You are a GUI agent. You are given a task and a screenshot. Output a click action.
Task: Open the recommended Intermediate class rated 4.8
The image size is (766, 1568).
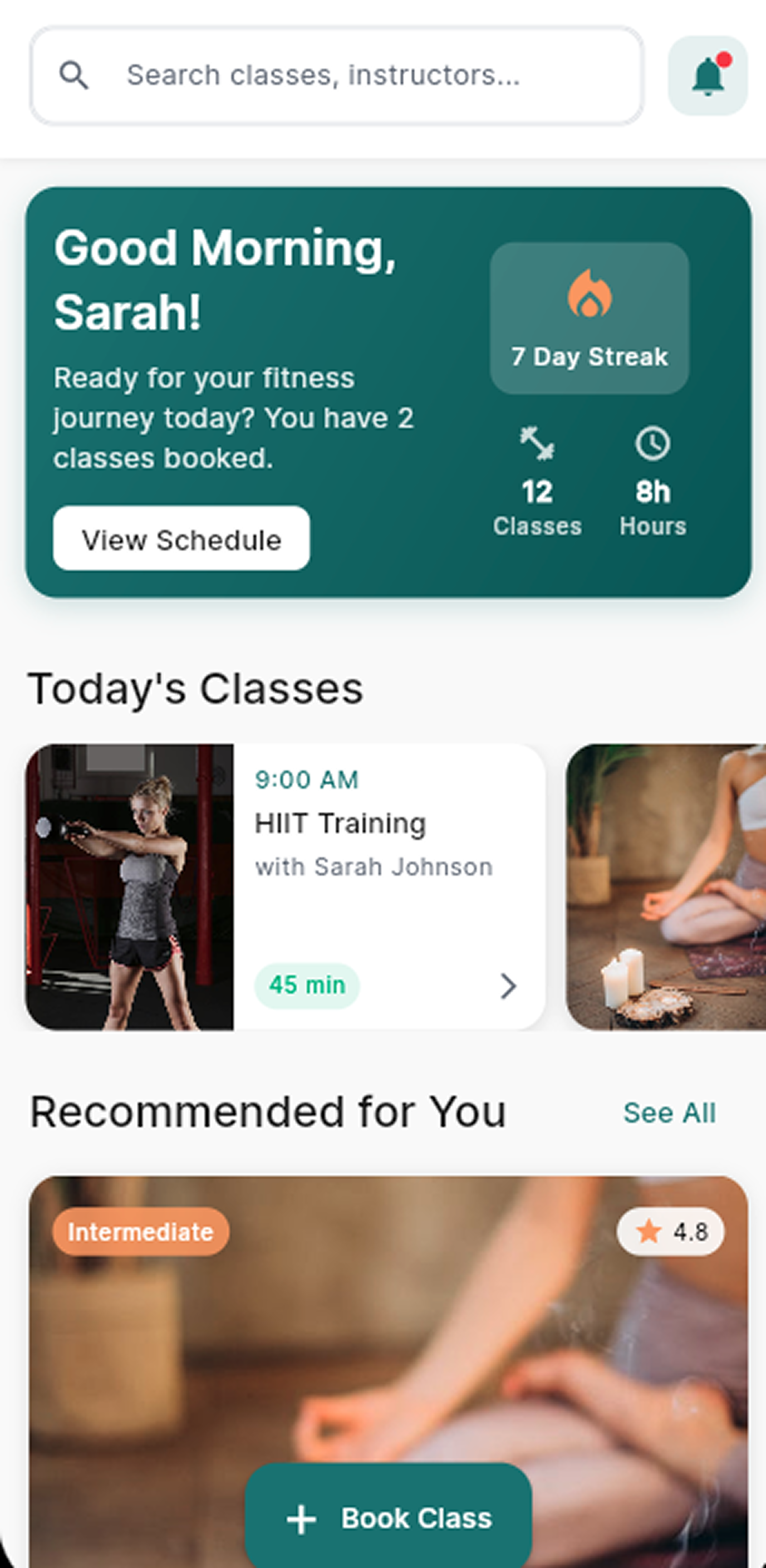pyautogui.click(x=388, y=1339)
